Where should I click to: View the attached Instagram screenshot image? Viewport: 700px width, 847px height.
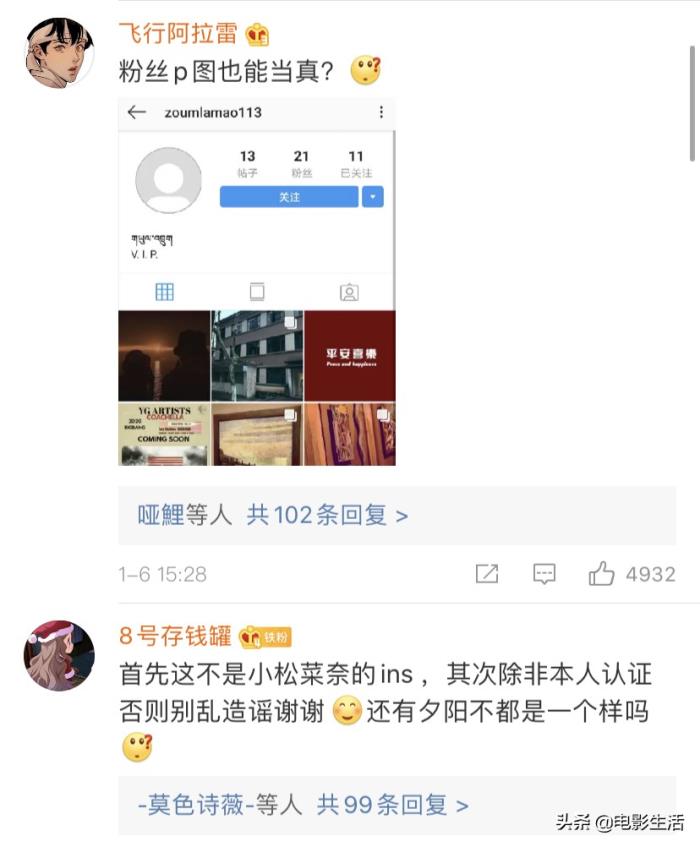[257, 282]
